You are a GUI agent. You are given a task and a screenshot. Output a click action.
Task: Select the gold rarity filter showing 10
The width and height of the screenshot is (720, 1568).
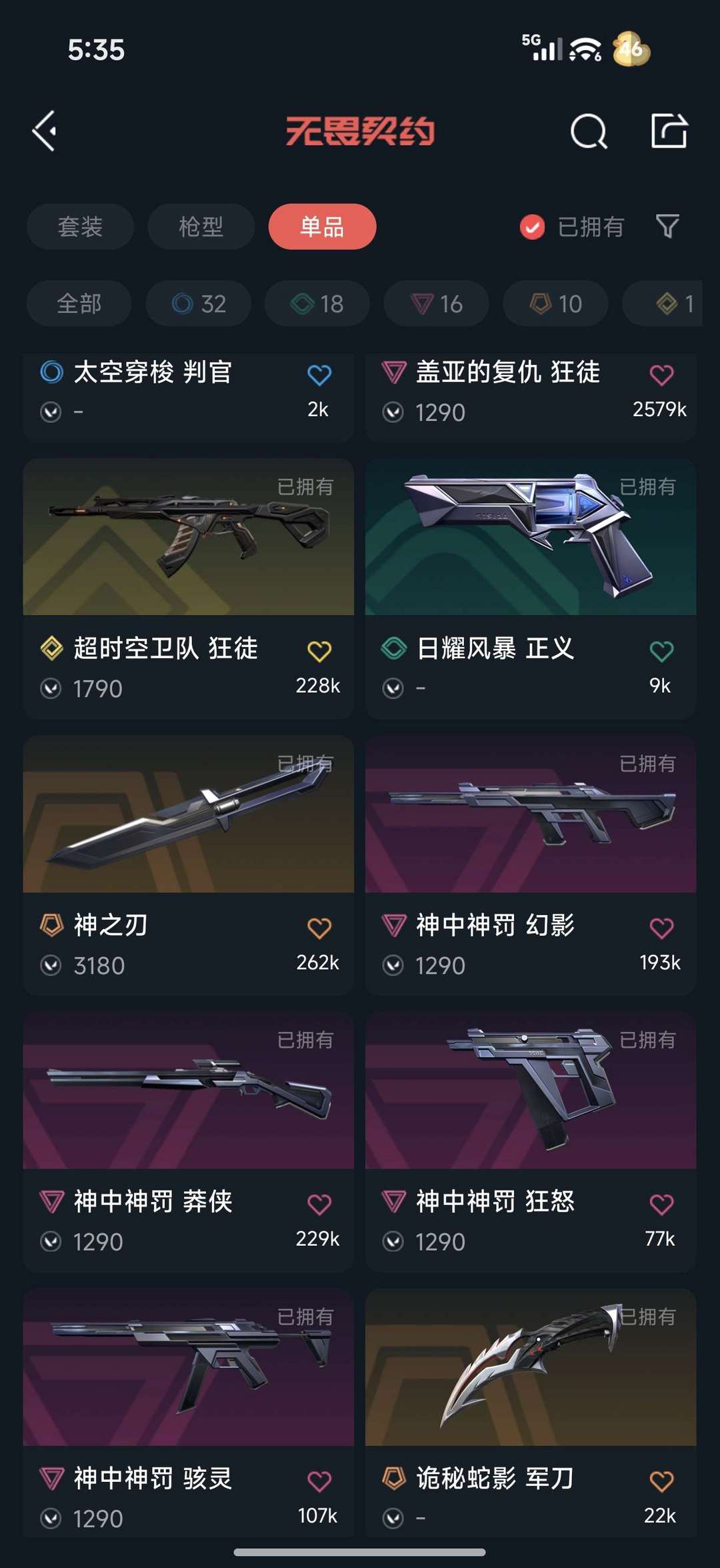pyautogui.click(x=554, y=303)
